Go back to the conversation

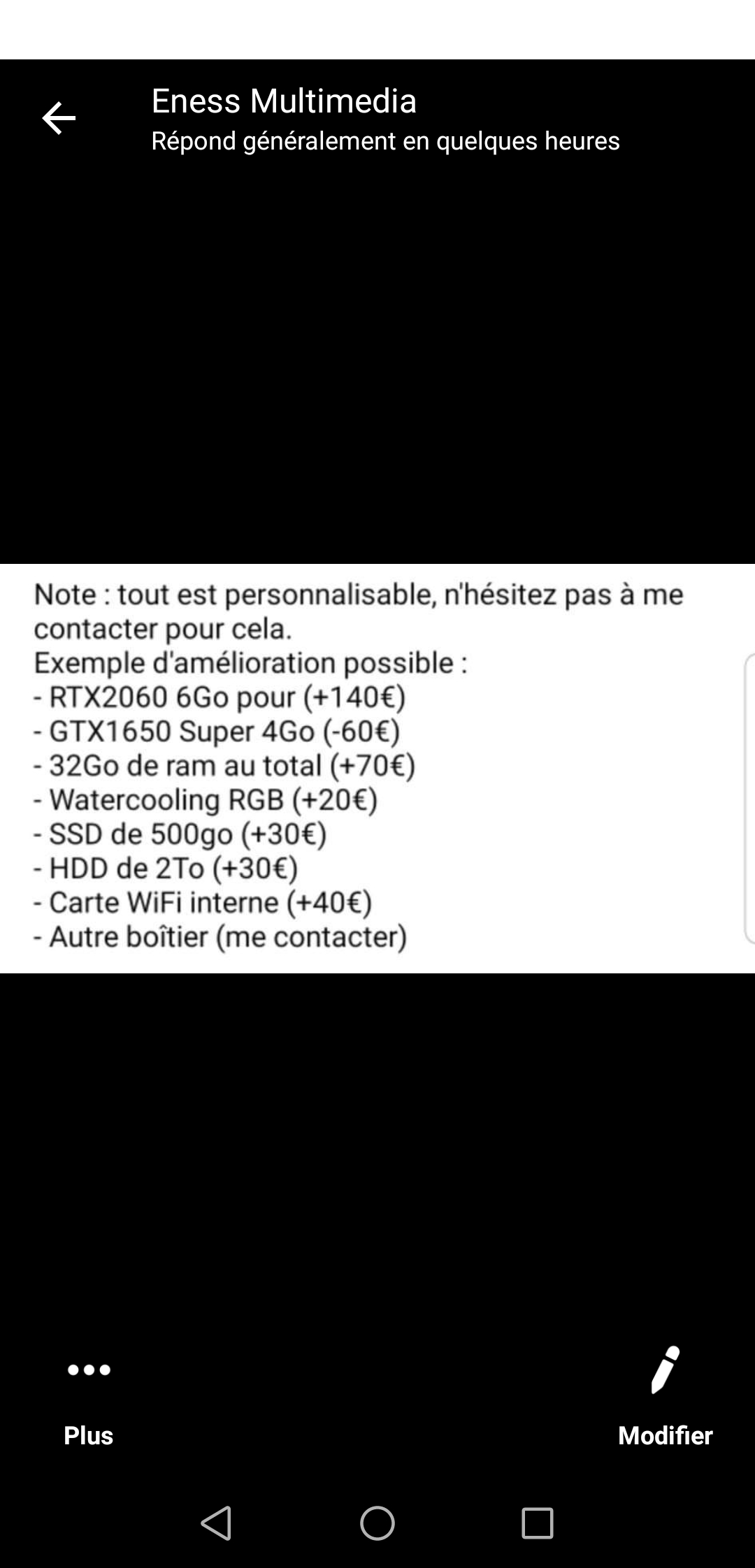59,117
